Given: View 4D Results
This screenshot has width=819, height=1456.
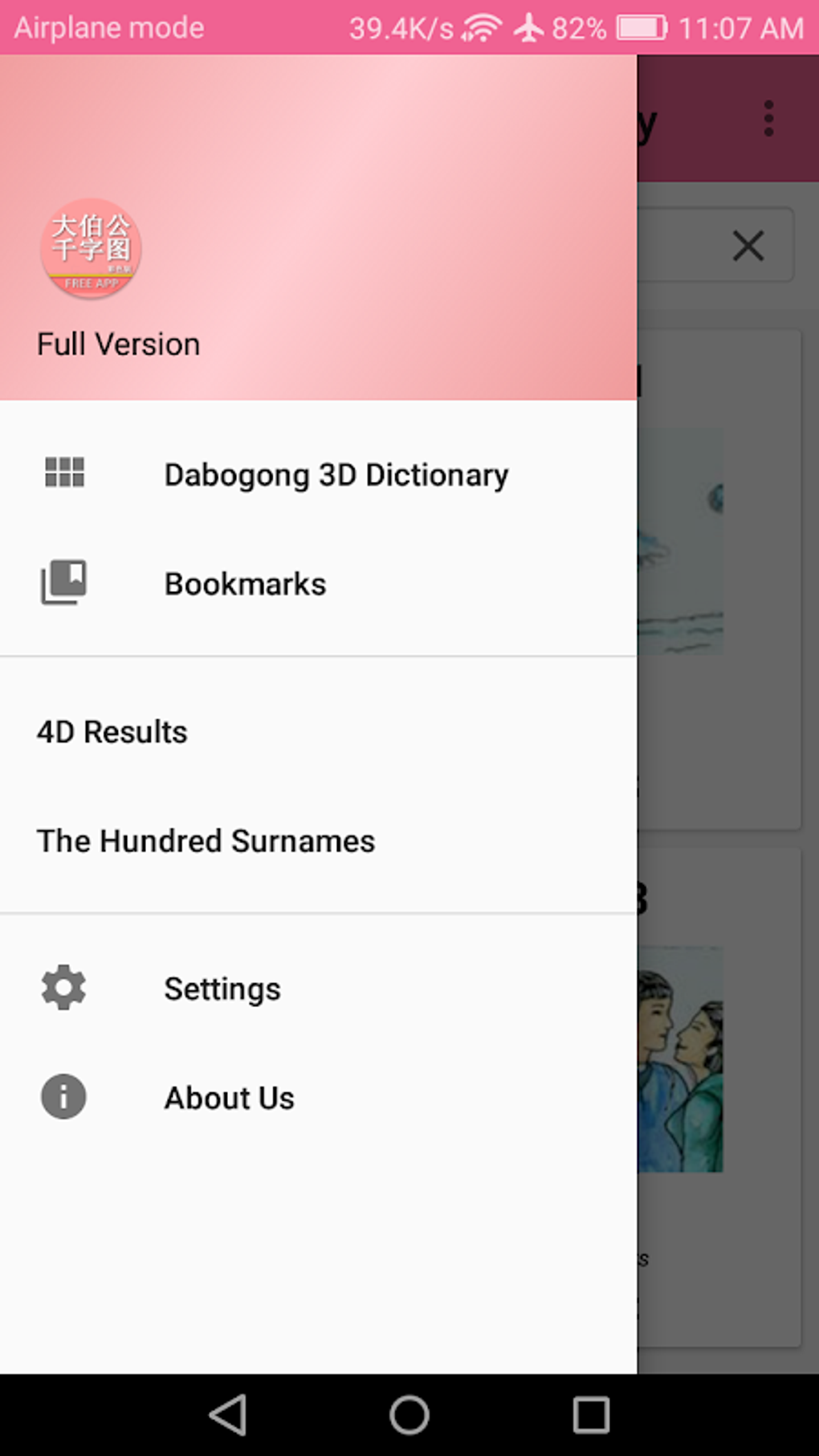Looking at the screenshot, I should click(x=112, y=732).
